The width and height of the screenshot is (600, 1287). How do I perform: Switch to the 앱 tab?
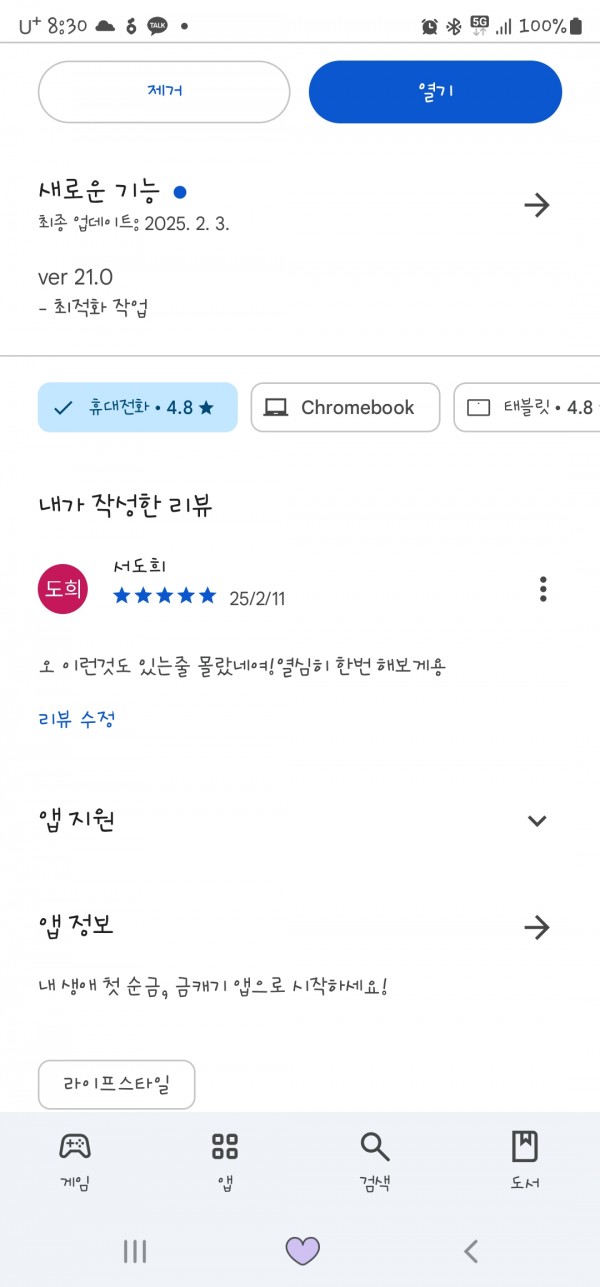point(225,1161)
